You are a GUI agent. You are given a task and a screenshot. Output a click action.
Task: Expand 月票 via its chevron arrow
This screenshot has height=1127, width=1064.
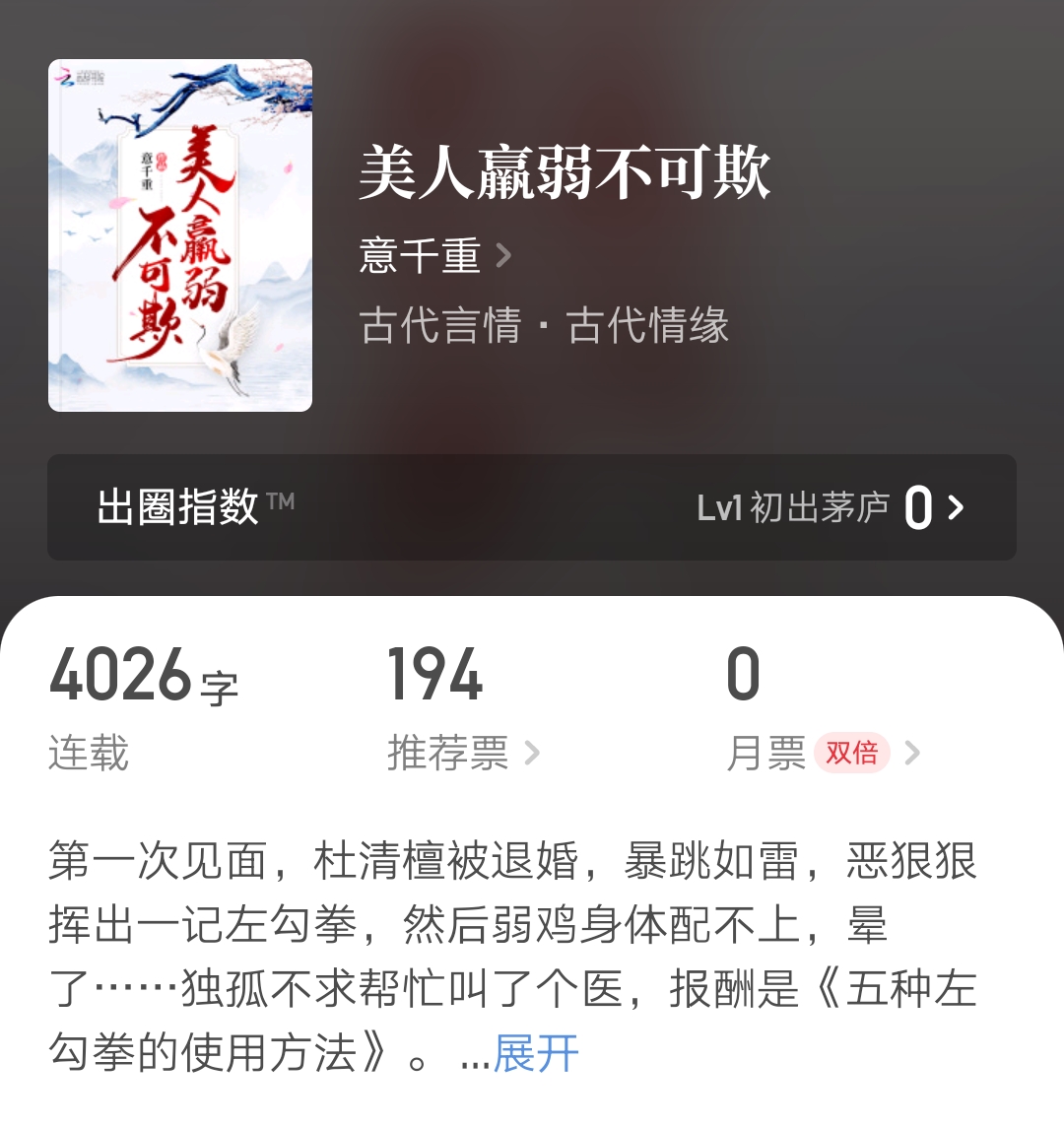[x=915, y=753]
